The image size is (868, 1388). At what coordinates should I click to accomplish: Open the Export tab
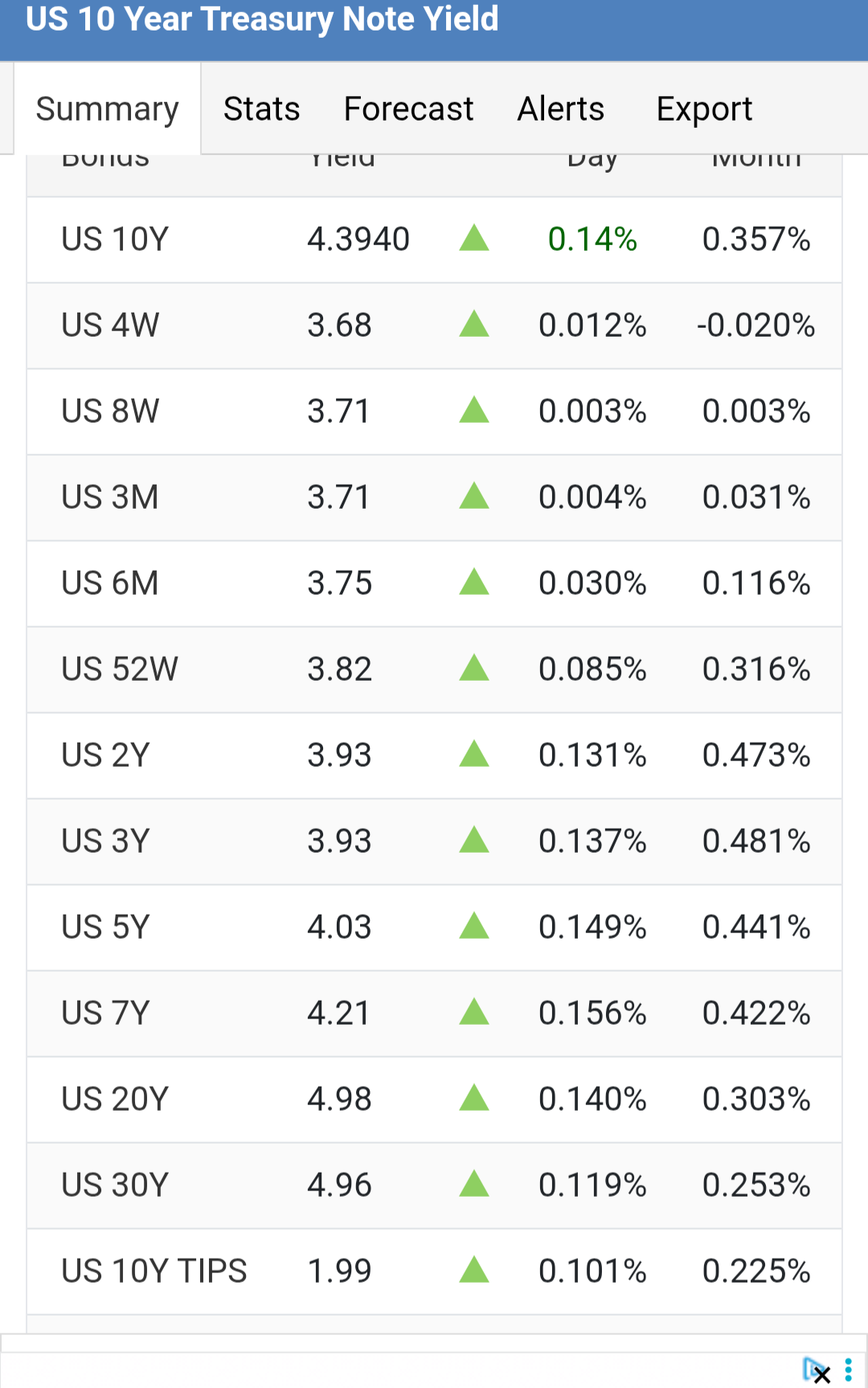tap(704, 109)
